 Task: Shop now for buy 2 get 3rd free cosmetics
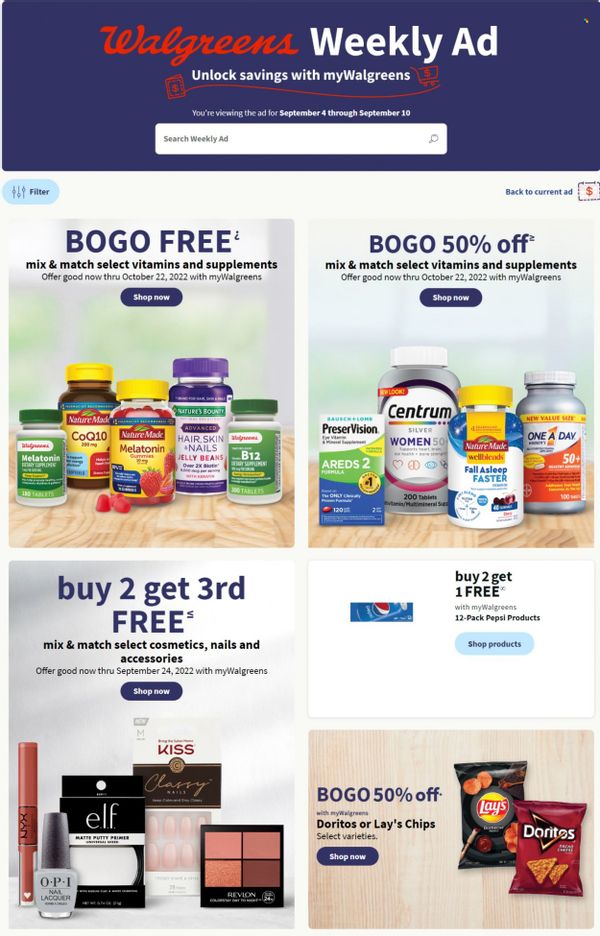(151, 691)
